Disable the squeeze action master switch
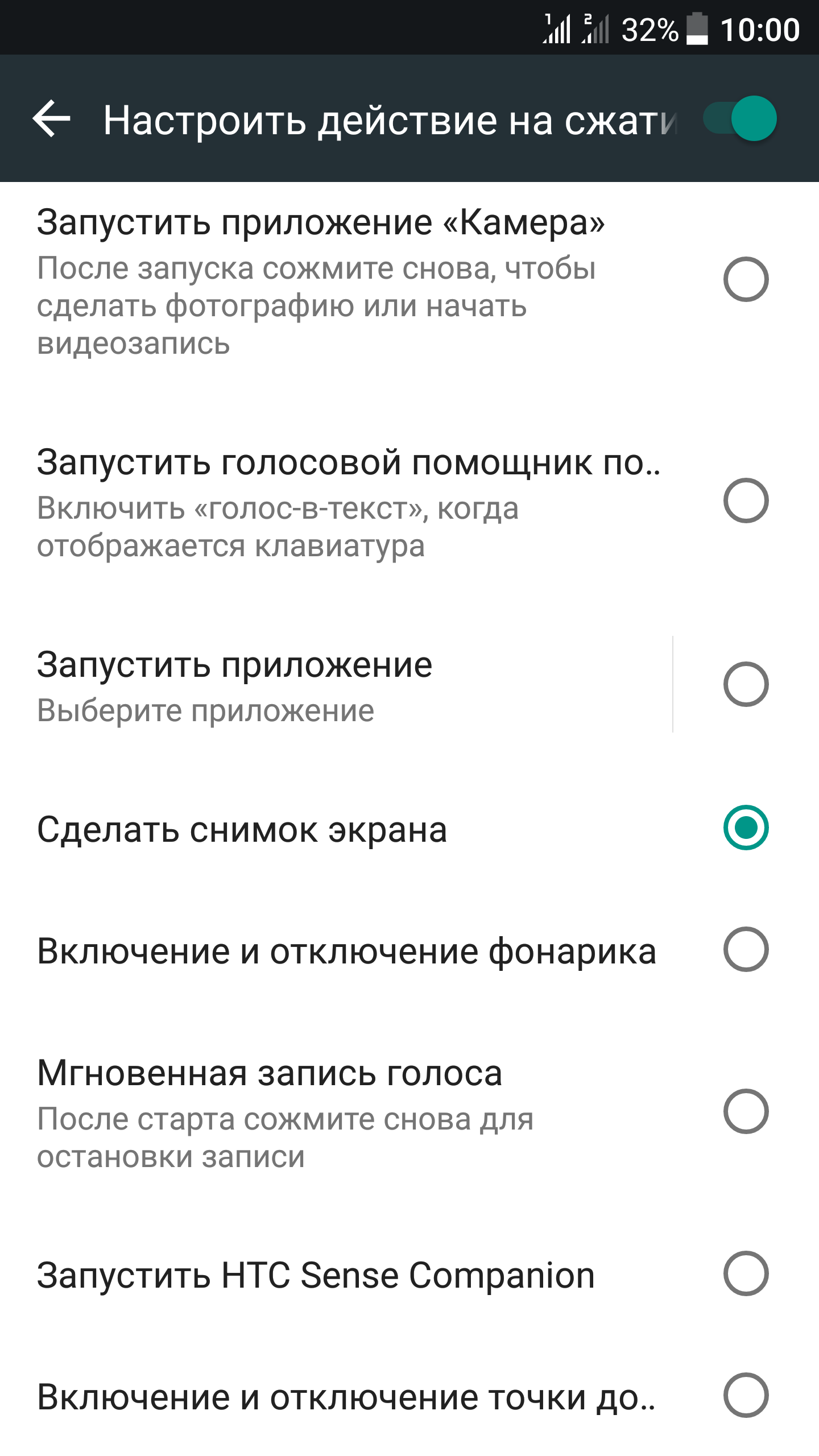 (x=739, y=118)
